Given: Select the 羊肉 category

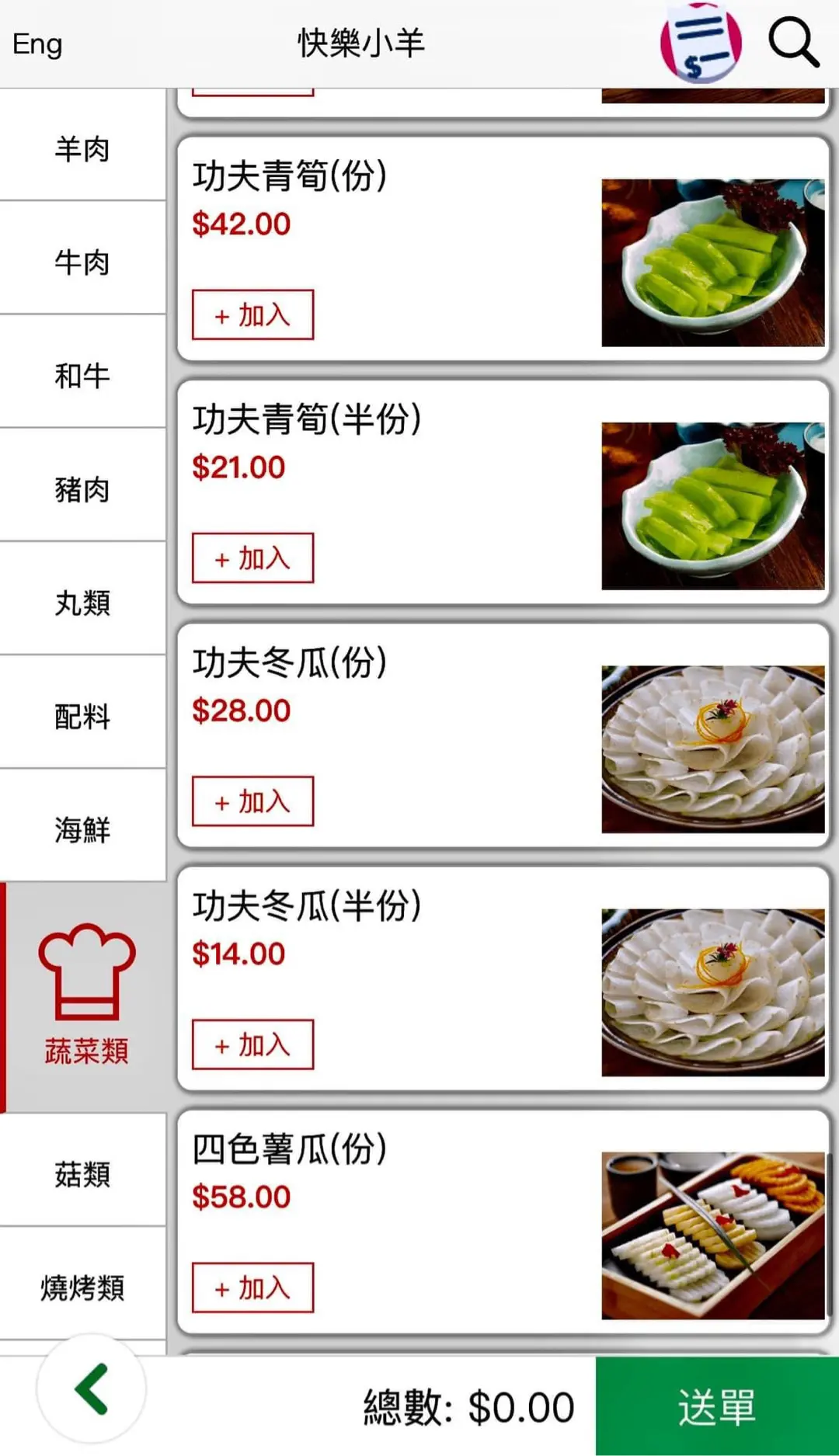Looking at the screenshot, I should coord(82,148).
